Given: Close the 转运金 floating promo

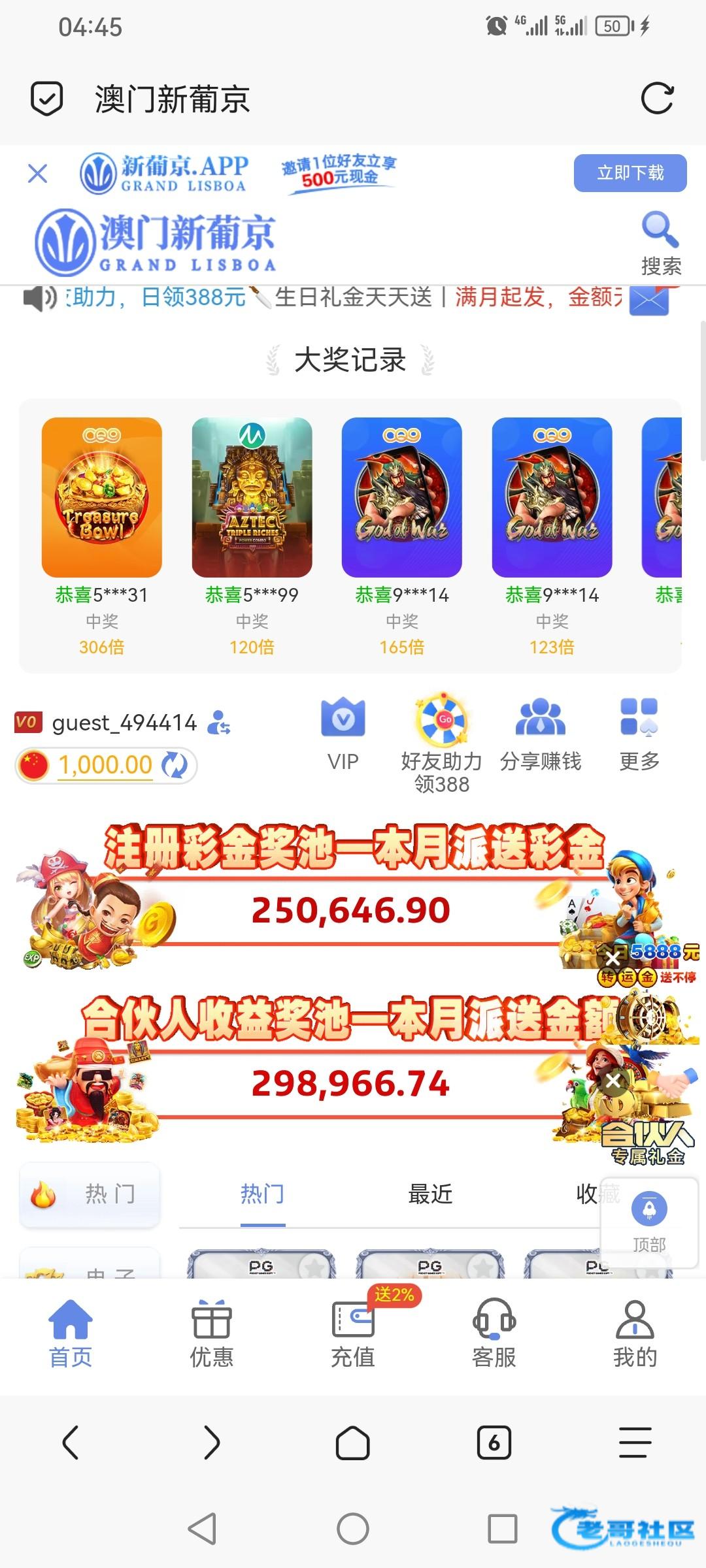Looking at the screenshot, I should click(x=613, y=958).
